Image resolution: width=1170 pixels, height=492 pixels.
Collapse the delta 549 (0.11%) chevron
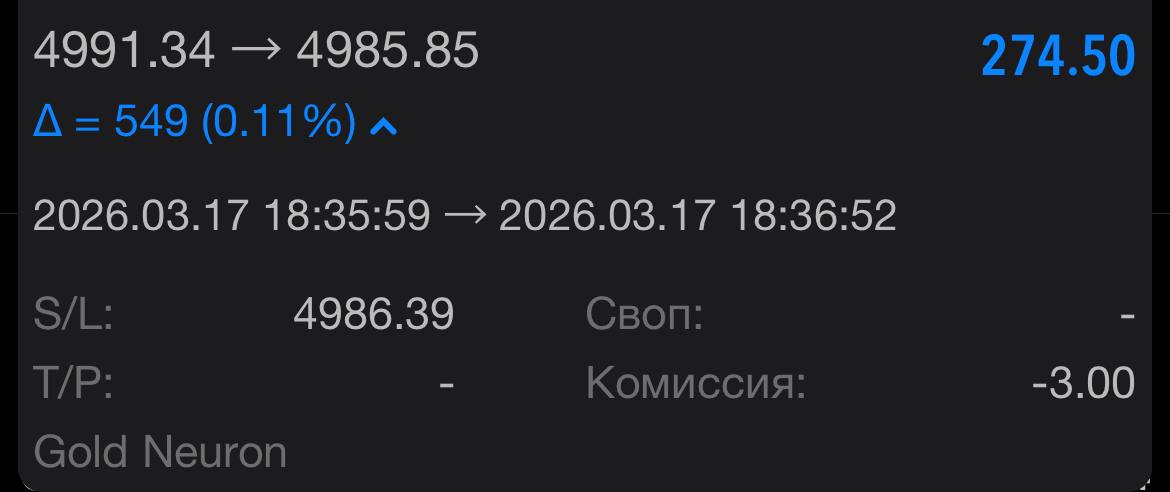pos(384,126)
